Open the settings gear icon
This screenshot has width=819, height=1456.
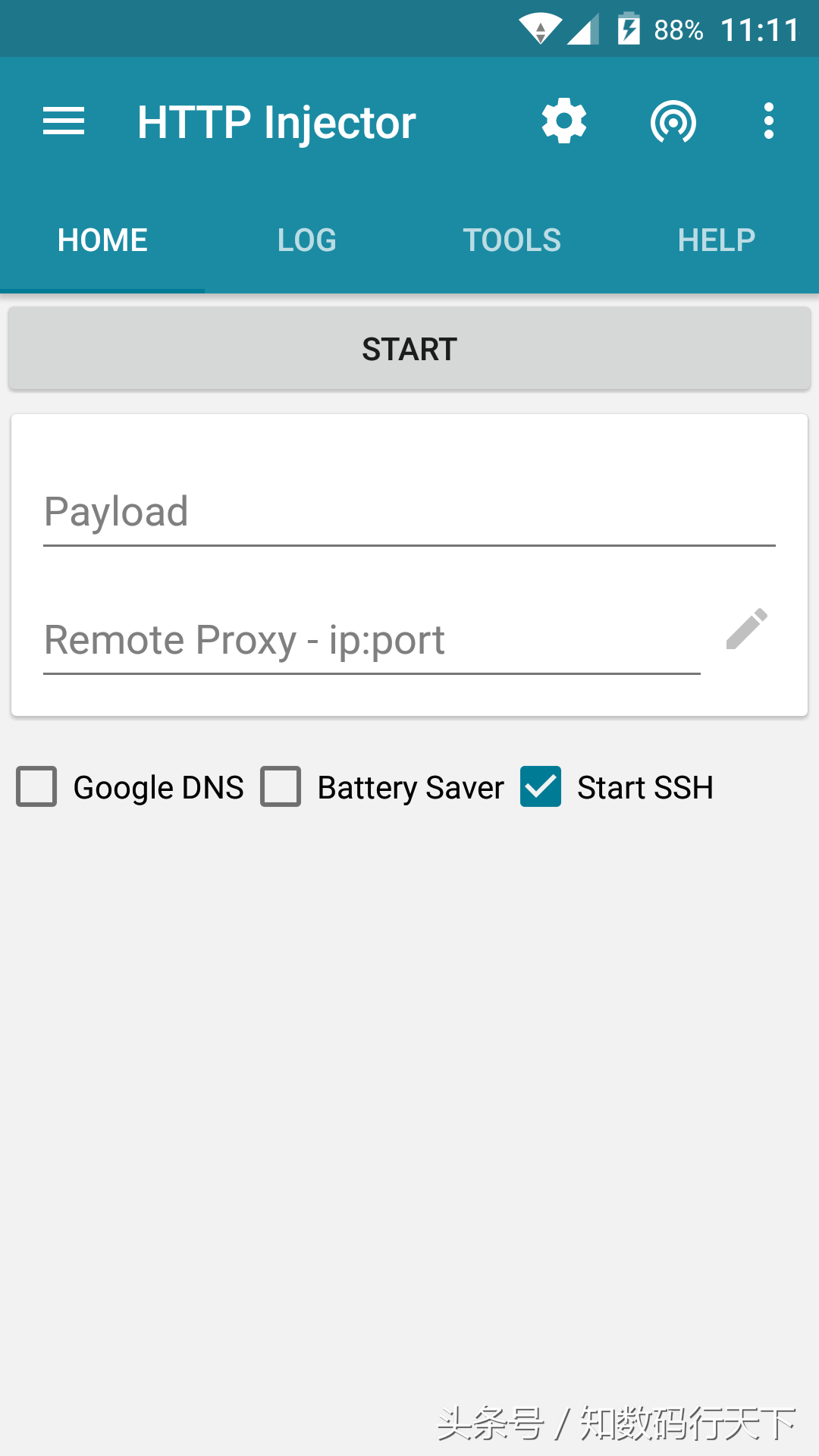click(564, 121)
